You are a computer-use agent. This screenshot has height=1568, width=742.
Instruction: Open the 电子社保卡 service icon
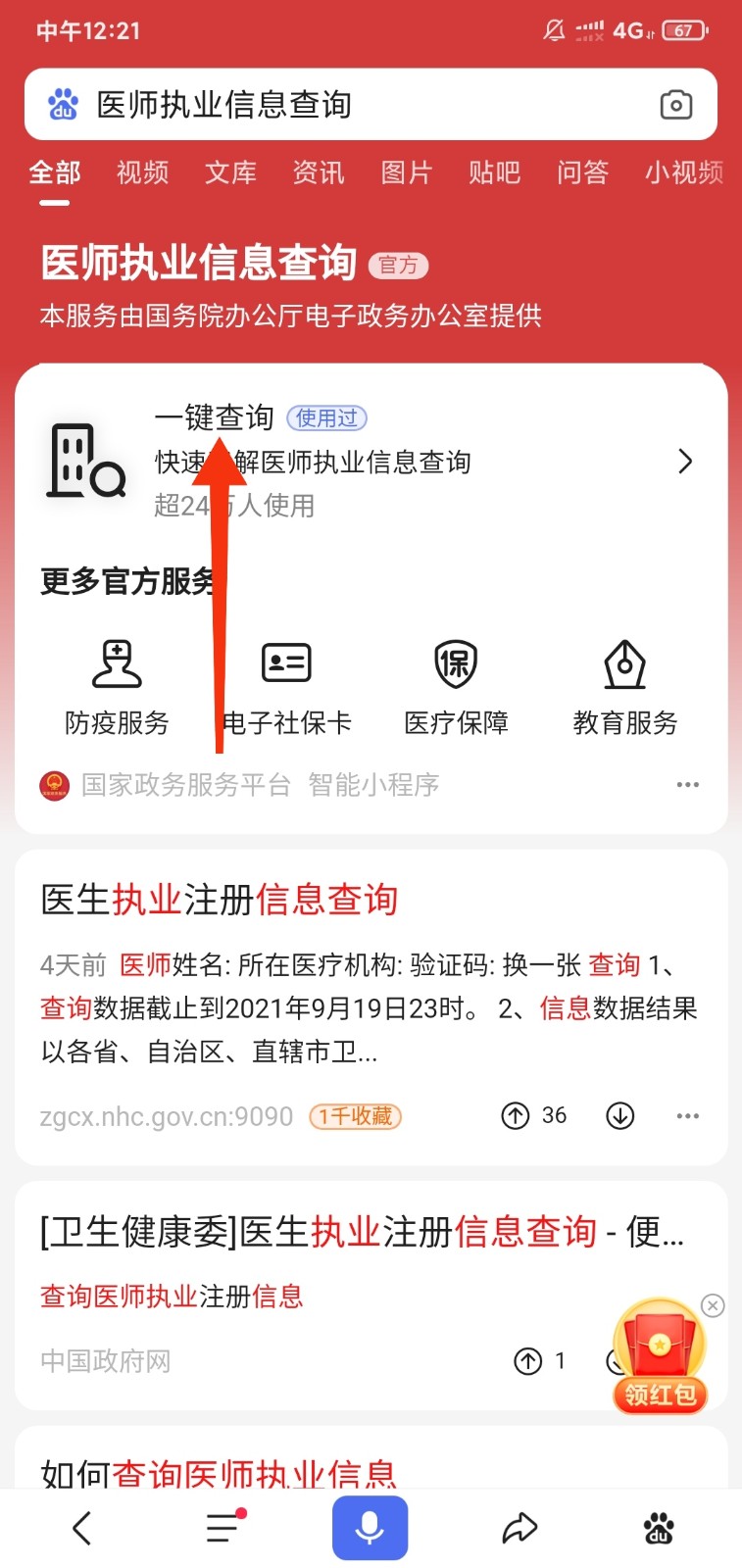pyautogui.click(x=285, y=684)
